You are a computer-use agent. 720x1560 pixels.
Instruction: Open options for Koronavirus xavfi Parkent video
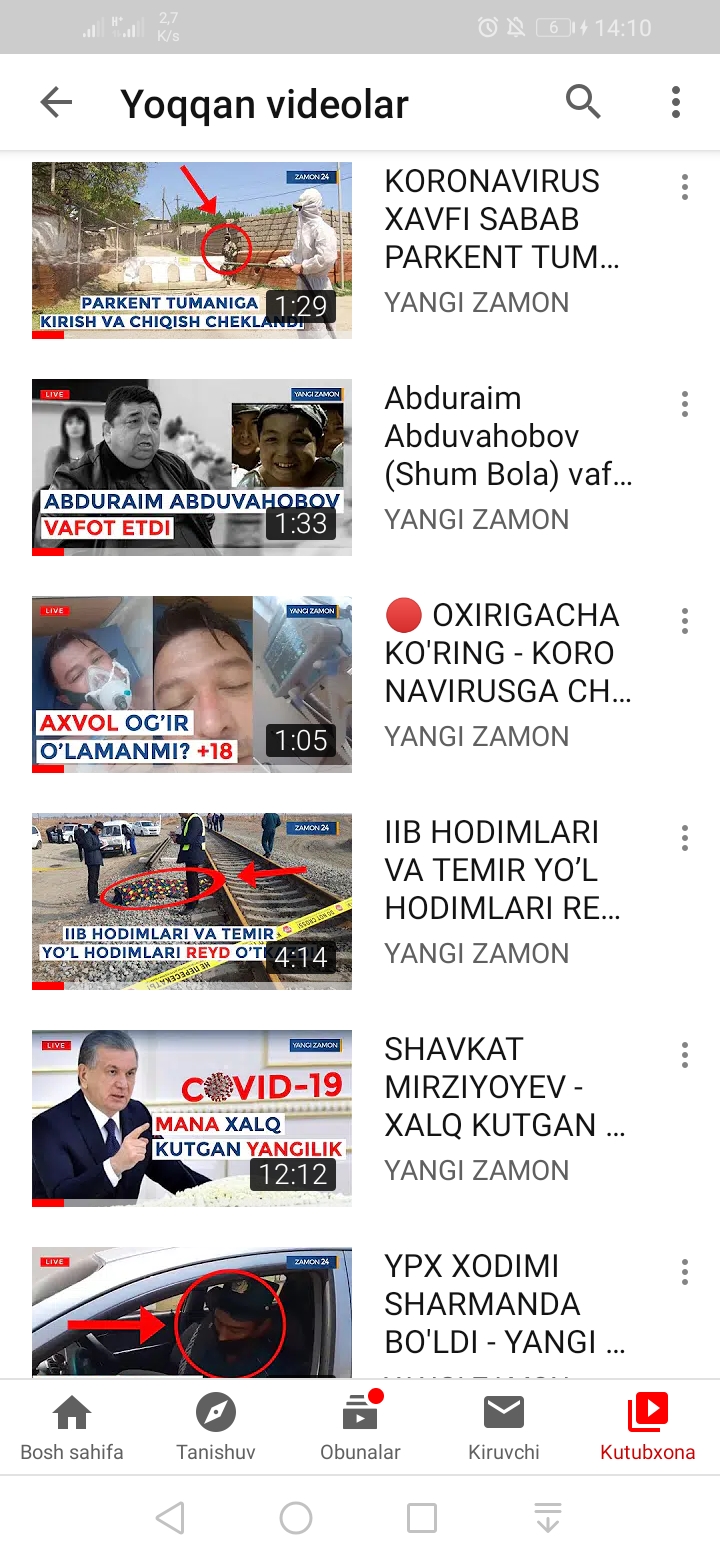[x=685, y=187]
